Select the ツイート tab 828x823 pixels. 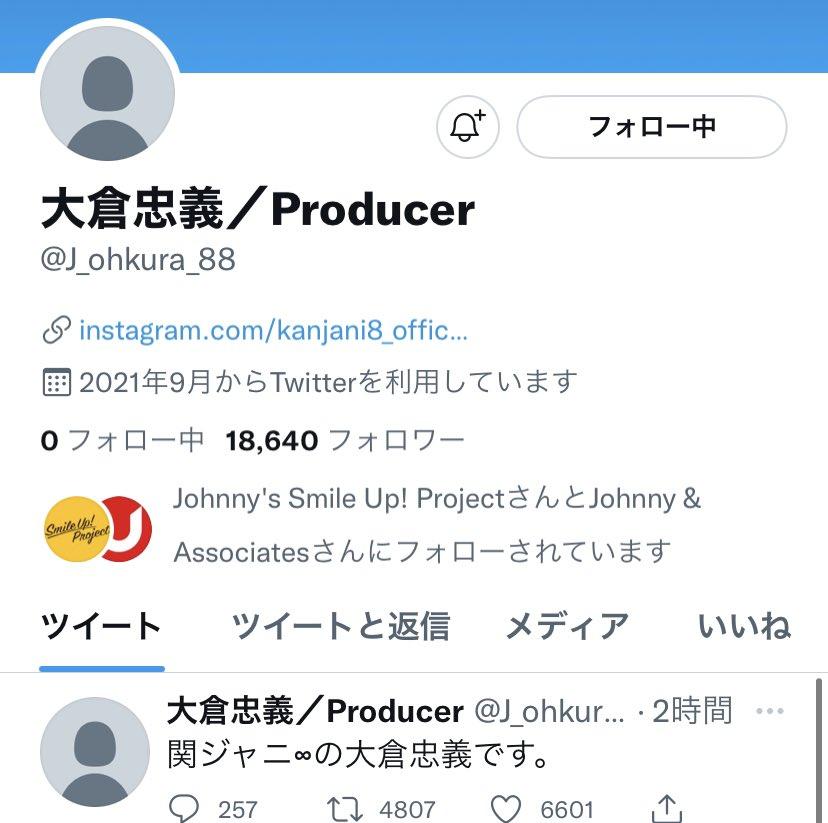101,627
